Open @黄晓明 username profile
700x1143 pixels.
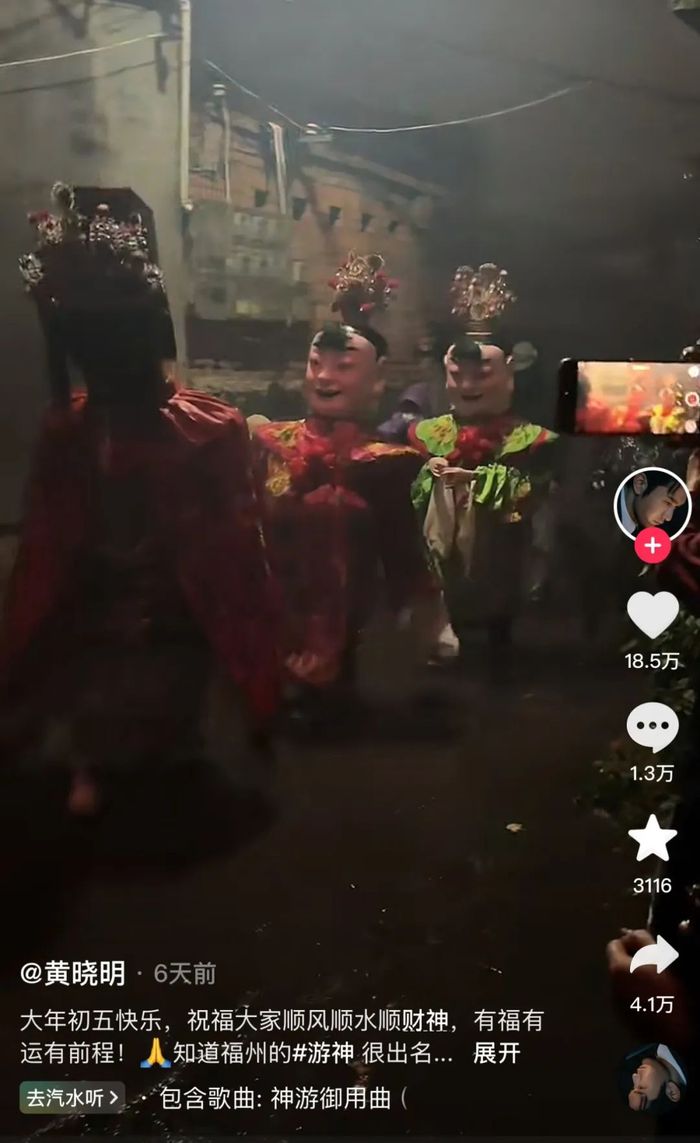[73, 973]
